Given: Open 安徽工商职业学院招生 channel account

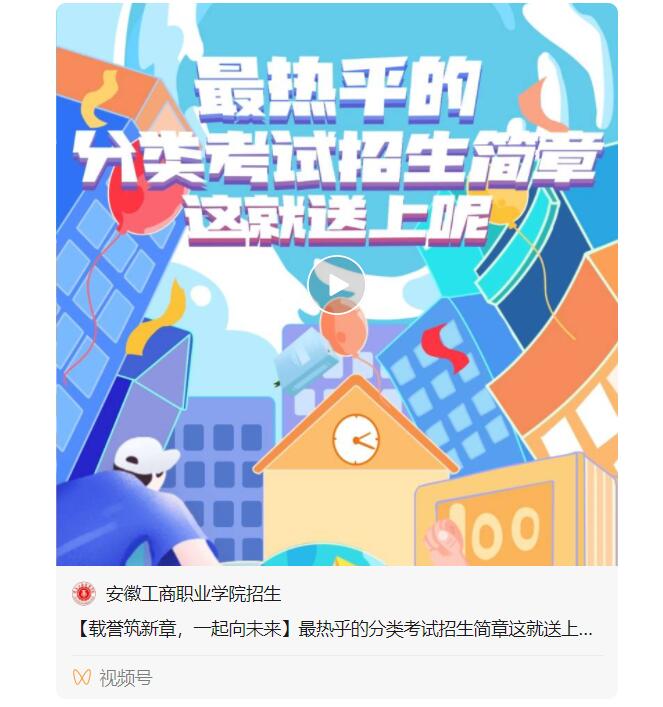Looking at the screenshot, I should click(193, 594).
